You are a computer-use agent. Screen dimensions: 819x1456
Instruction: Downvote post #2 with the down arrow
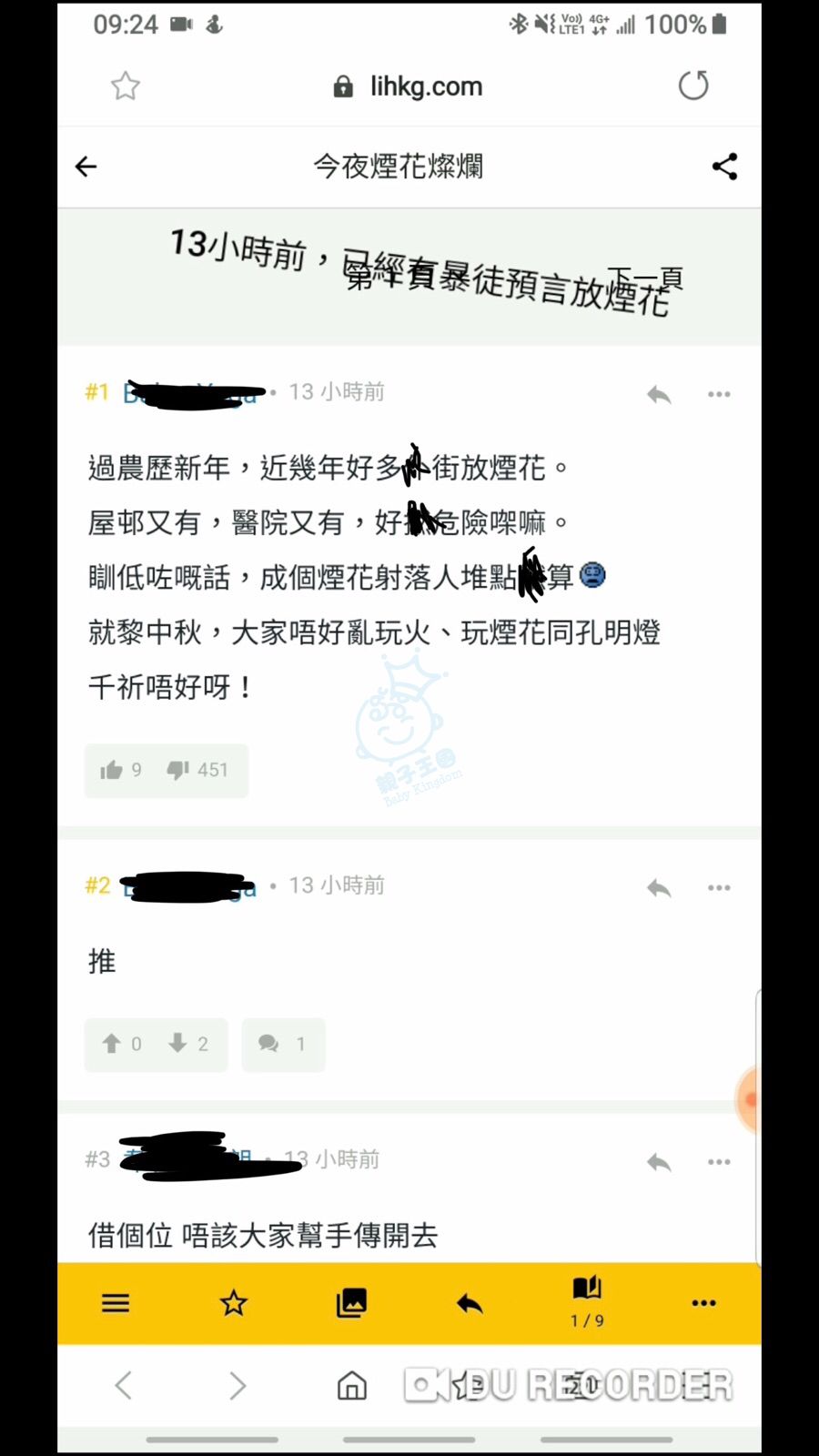(188, 1044)
